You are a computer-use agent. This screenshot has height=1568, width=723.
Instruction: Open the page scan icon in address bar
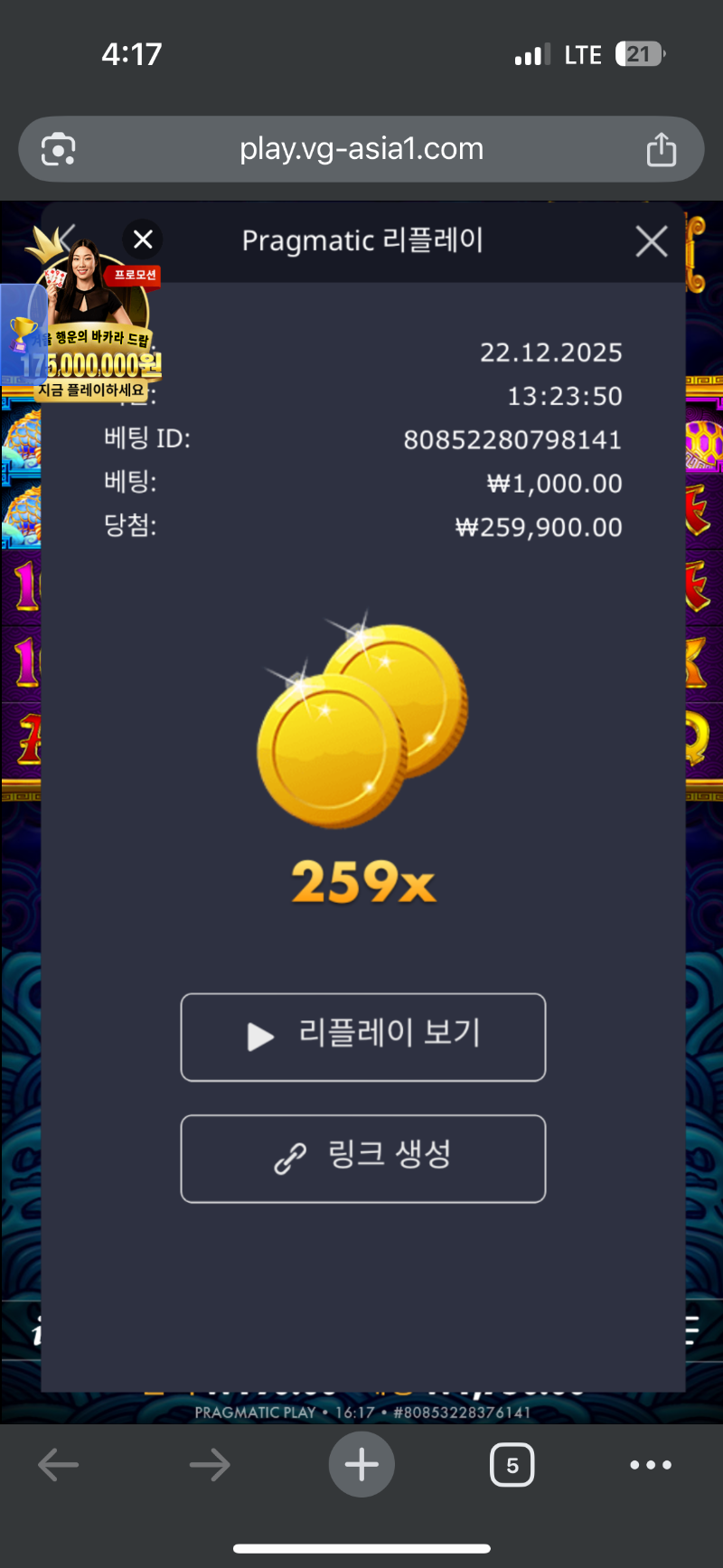pyautogui.click(x=59, y=149)
